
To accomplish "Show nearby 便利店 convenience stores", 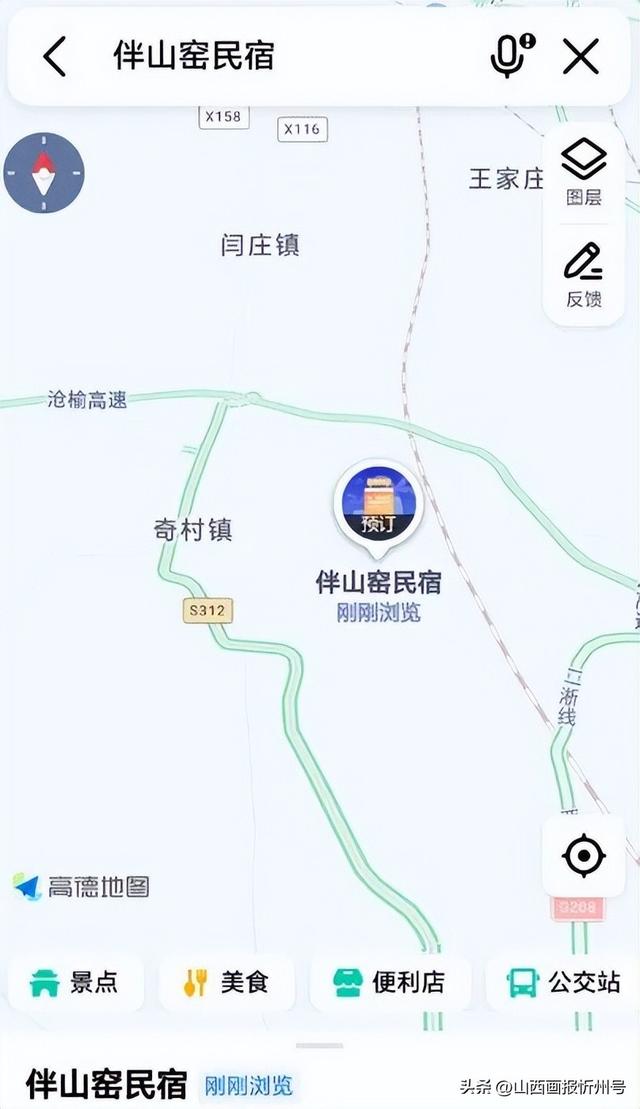I will coord(389,983).
